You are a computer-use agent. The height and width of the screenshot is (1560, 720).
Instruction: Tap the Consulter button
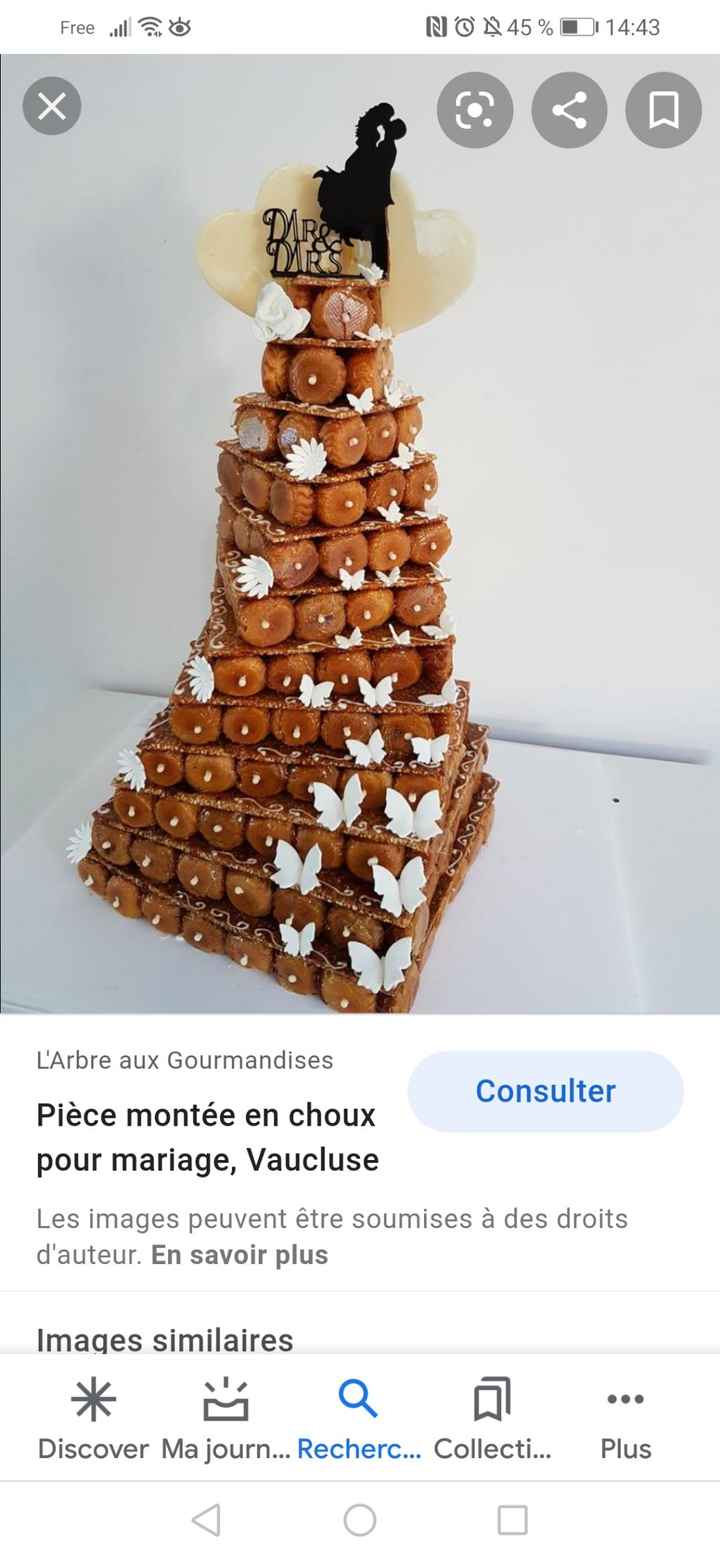(545, 1091)
